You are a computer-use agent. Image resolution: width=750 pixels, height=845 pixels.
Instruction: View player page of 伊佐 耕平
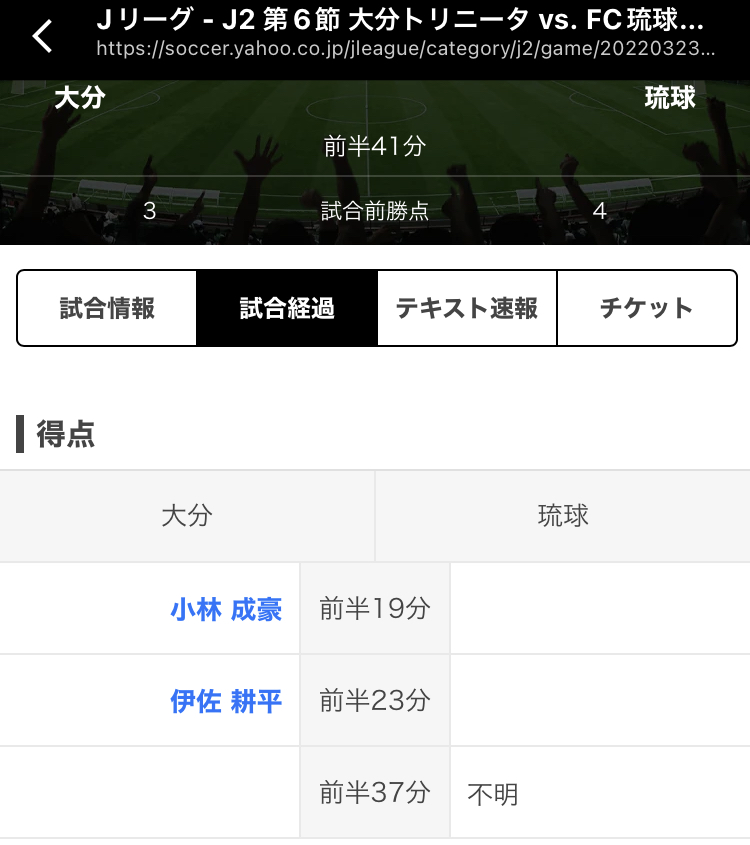coord(226,701)
